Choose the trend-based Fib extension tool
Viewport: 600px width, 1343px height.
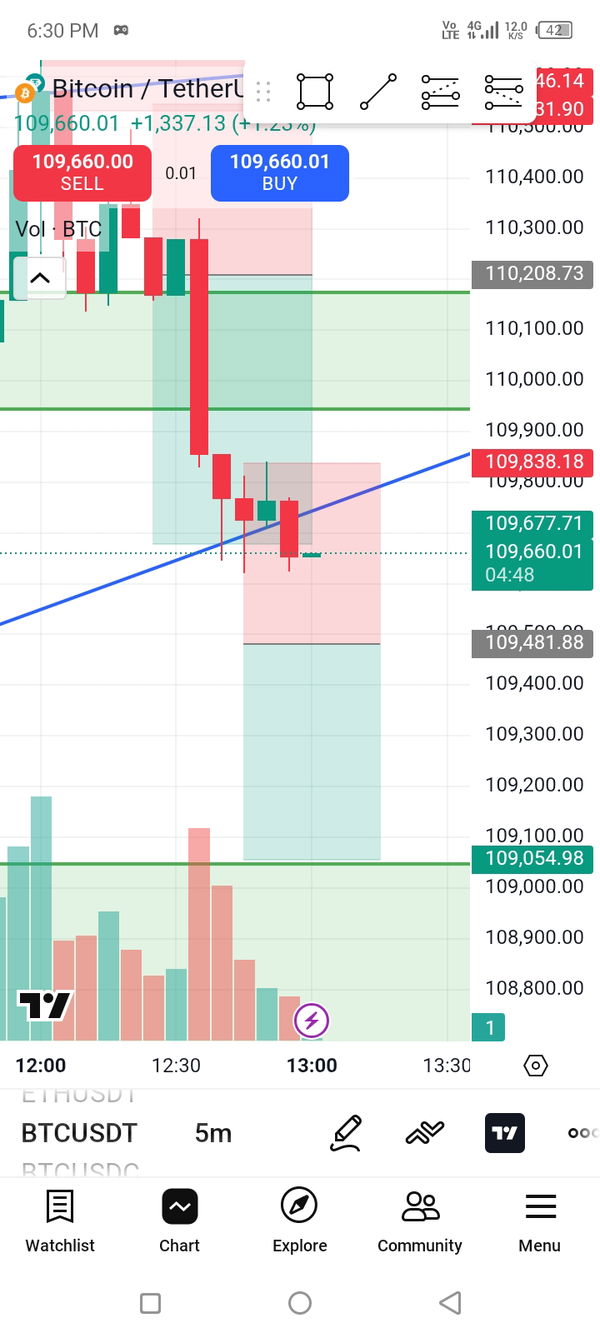(503, 92)
